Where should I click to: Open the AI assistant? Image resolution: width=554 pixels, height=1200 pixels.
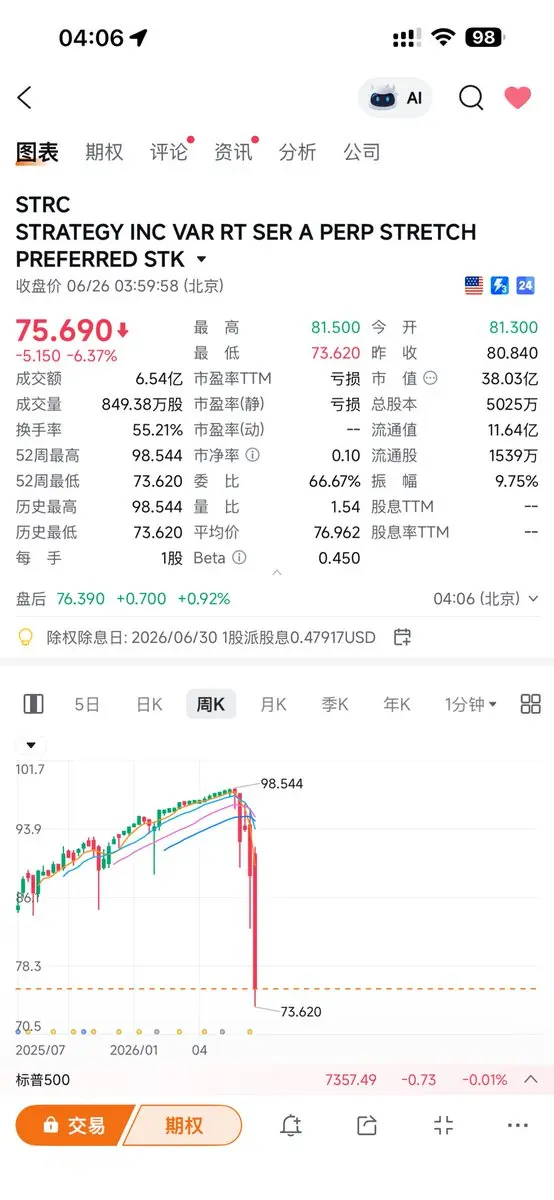[396, 98]
